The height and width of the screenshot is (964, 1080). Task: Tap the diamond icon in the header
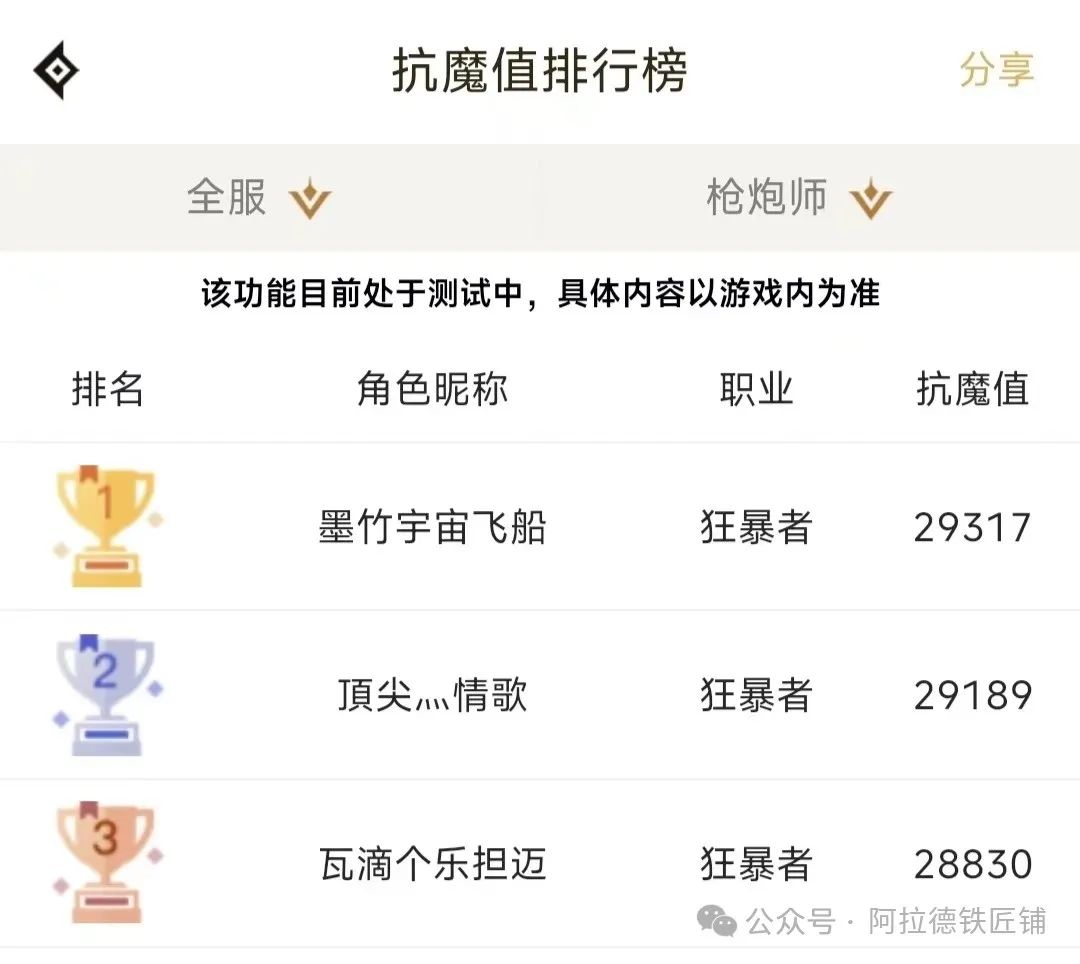(56, 70)
